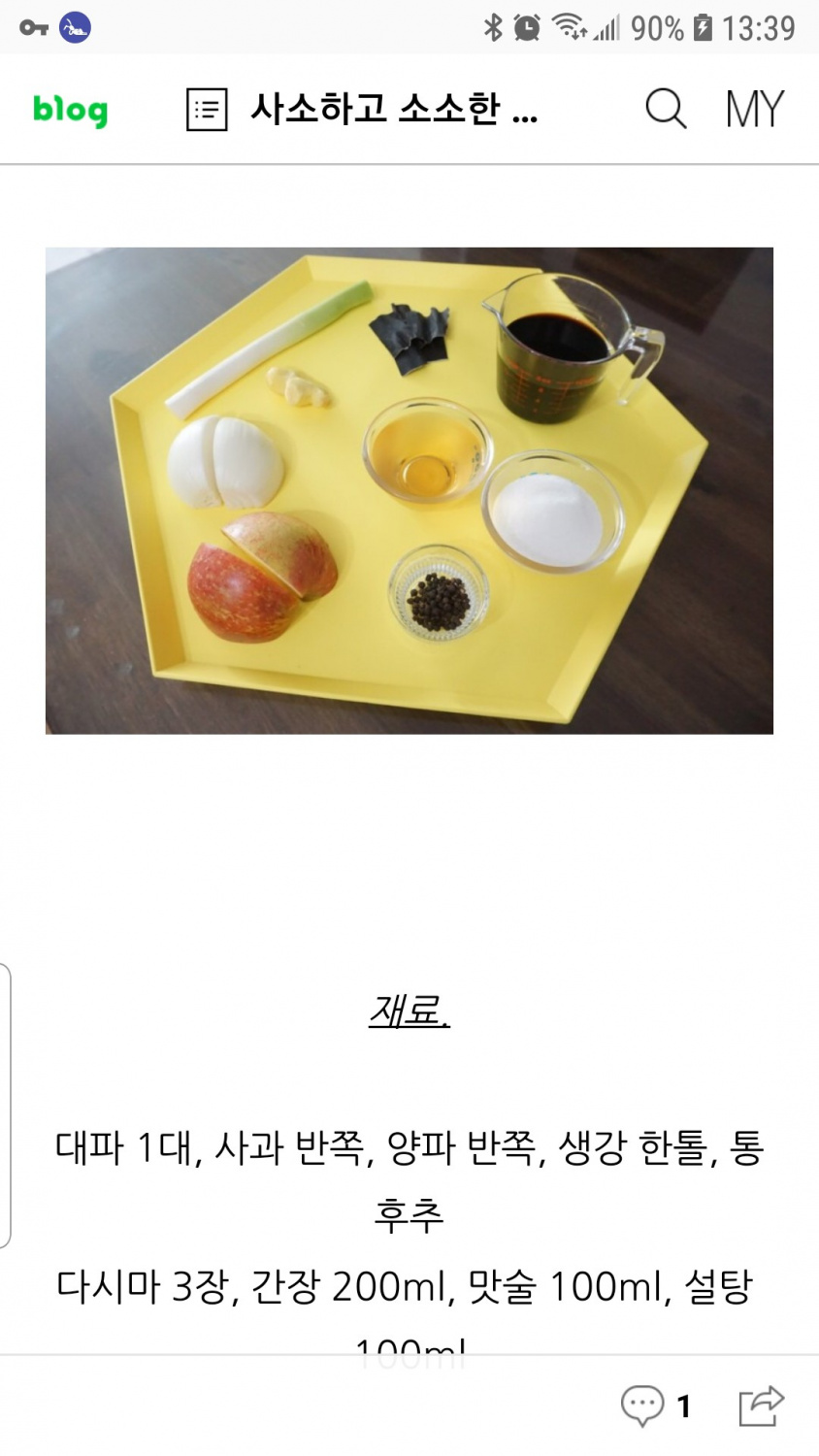Share this blog post
819x1456 pixels.
761,1405
